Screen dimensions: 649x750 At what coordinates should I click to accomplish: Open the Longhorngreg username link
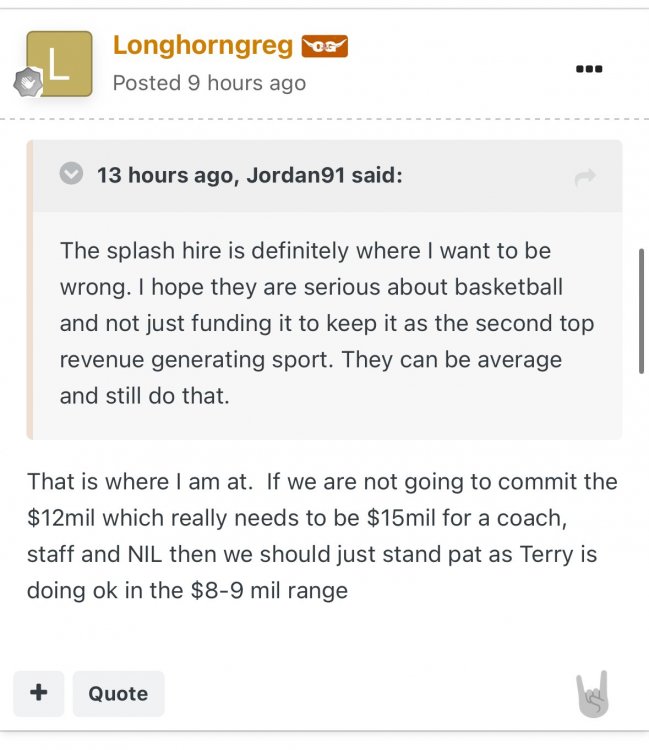point(203,45)
